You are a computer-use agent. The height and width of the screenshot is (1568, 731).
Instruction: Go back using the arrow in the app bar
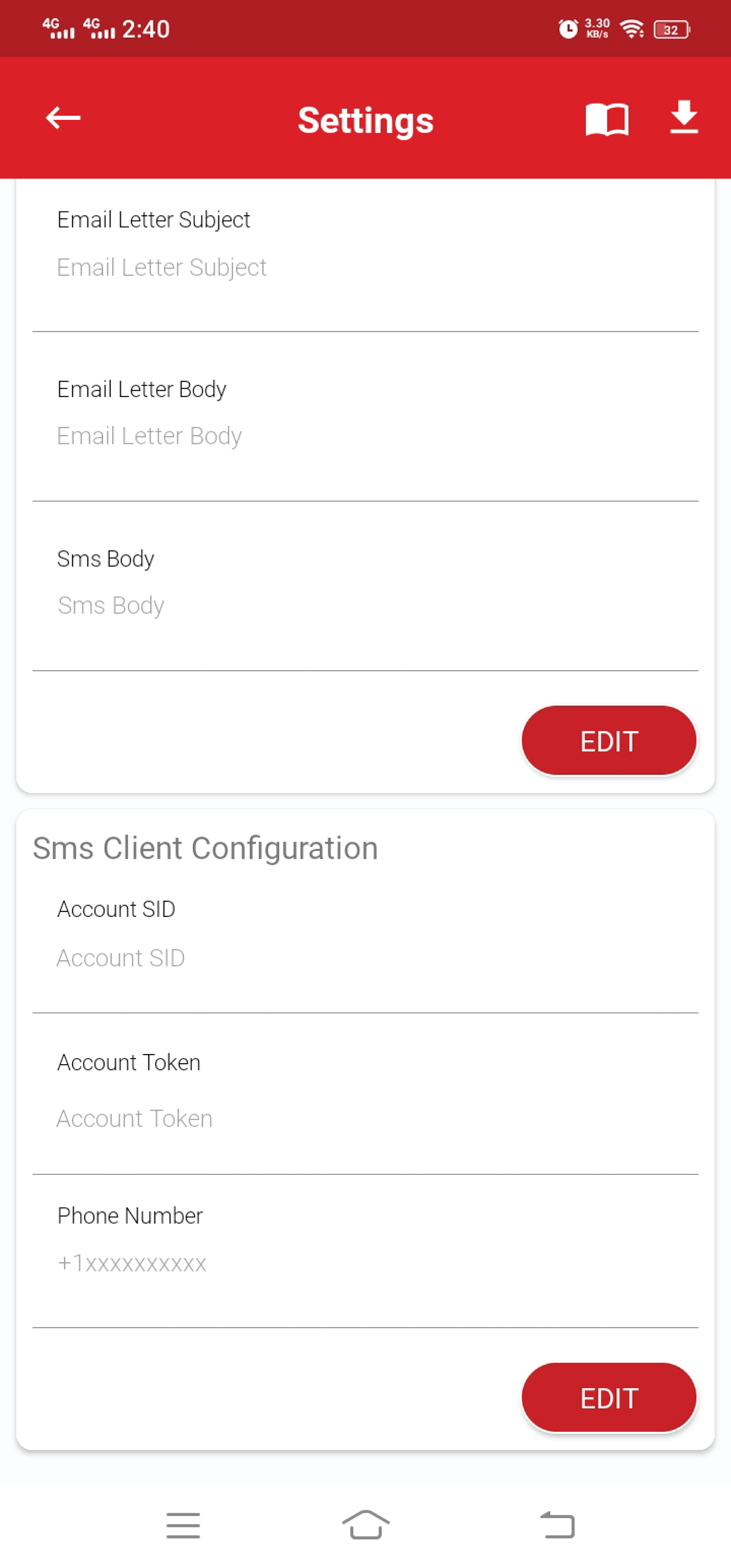63,117
